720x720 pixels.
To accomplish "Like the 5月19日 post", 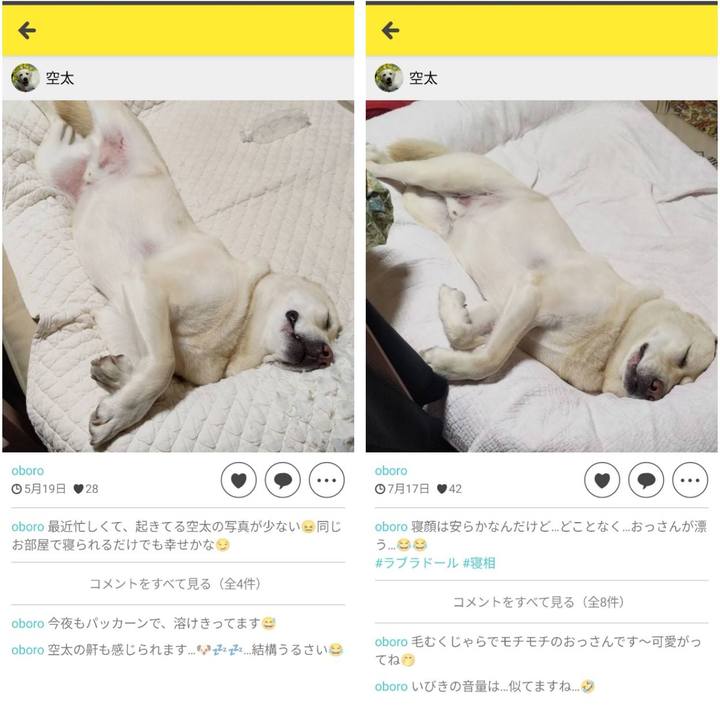I will tap(238, 480).
